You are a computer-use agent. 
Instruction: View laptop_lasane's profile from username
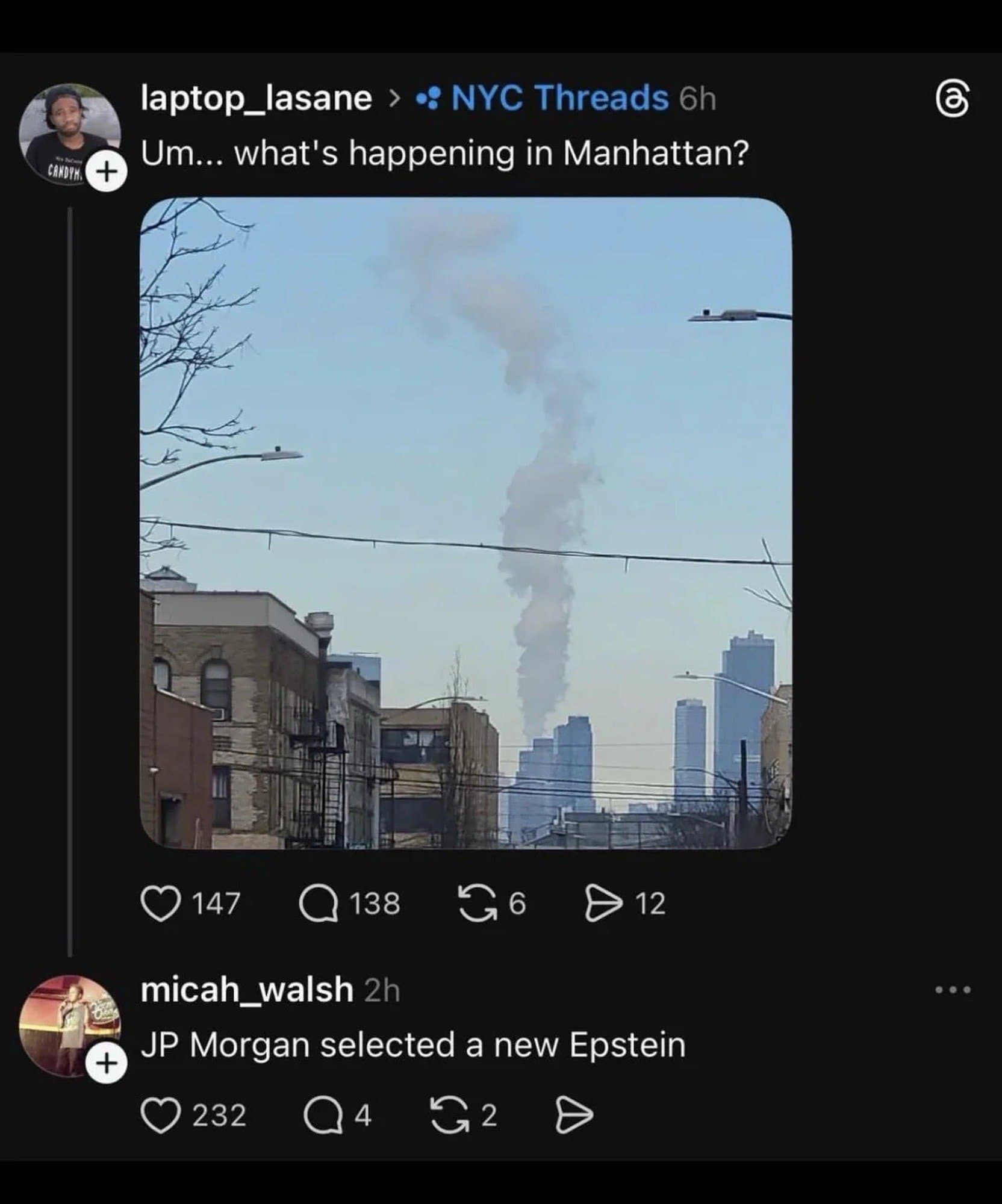[x=256, y=98]
